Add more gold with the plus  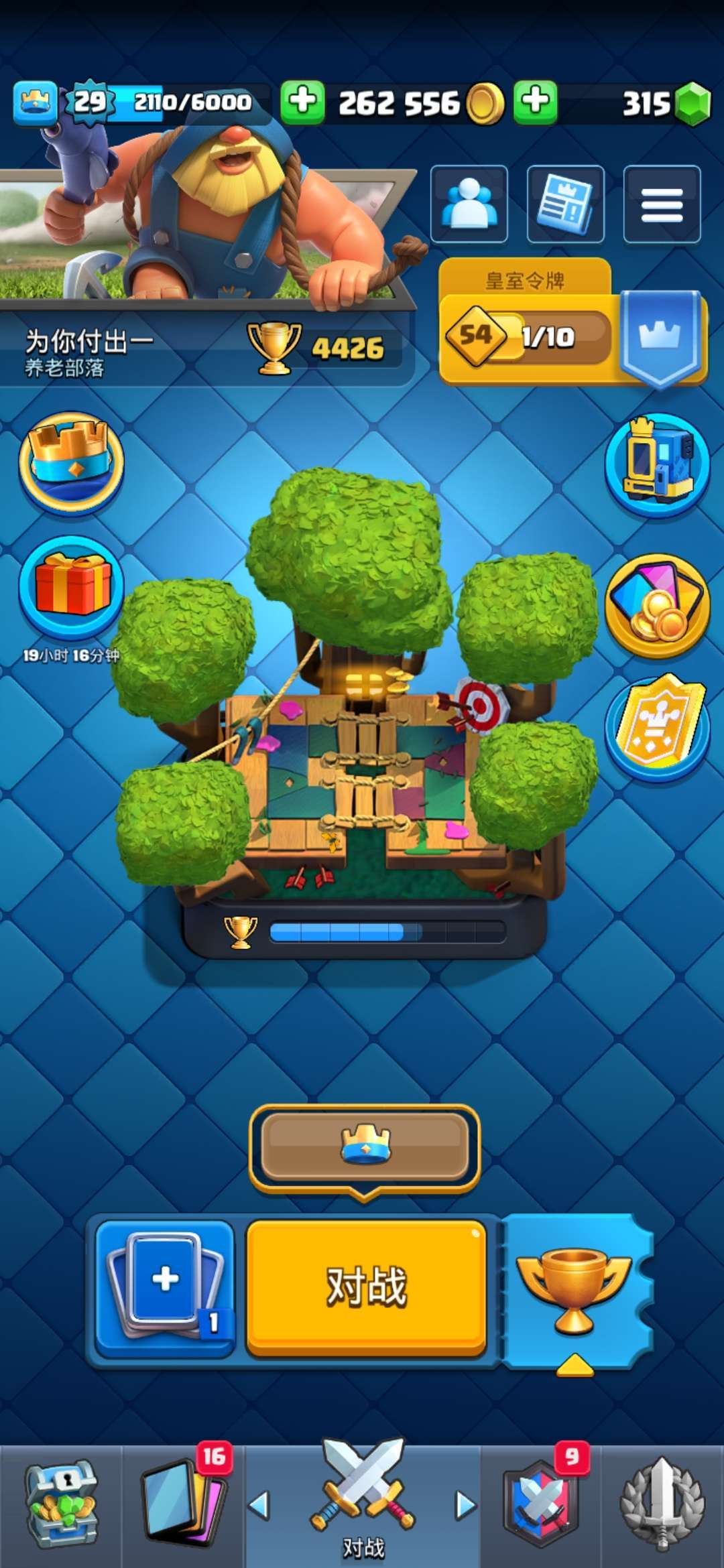302,103
